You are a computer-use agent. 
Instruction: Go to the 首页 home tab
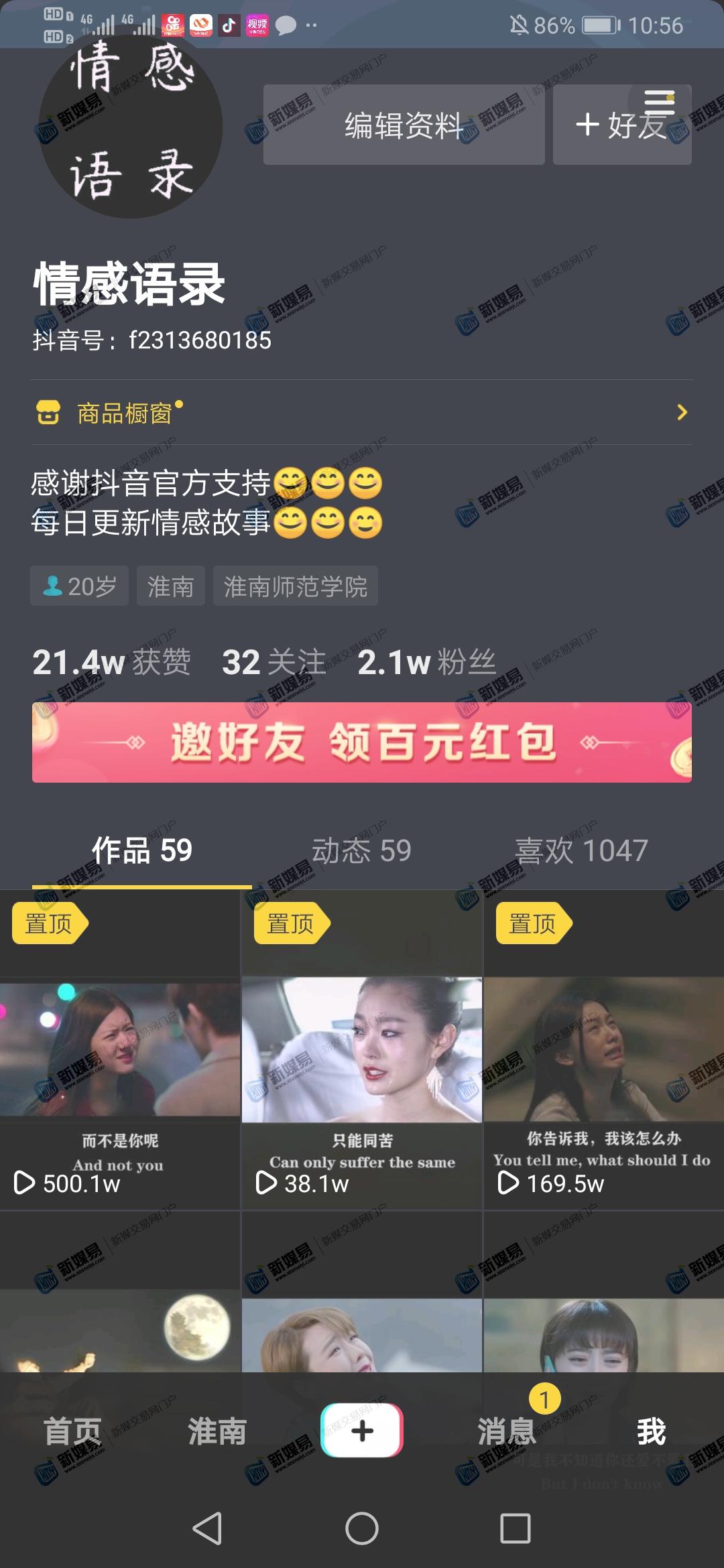click(72, 1431)
